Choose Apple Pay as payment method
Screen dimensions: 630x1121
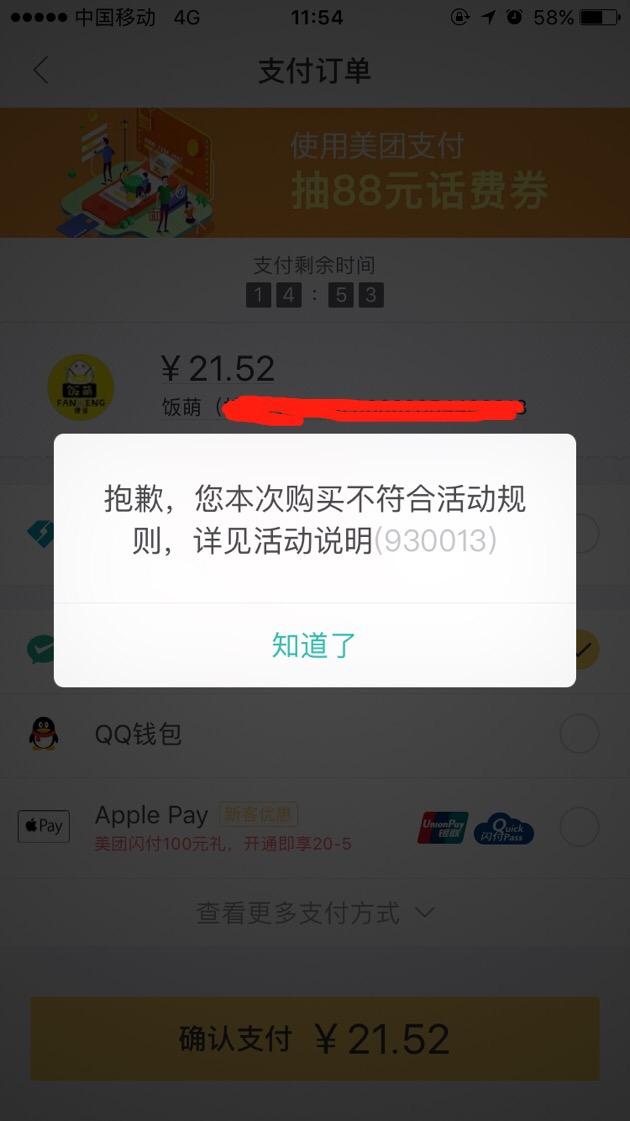point(579,827)
